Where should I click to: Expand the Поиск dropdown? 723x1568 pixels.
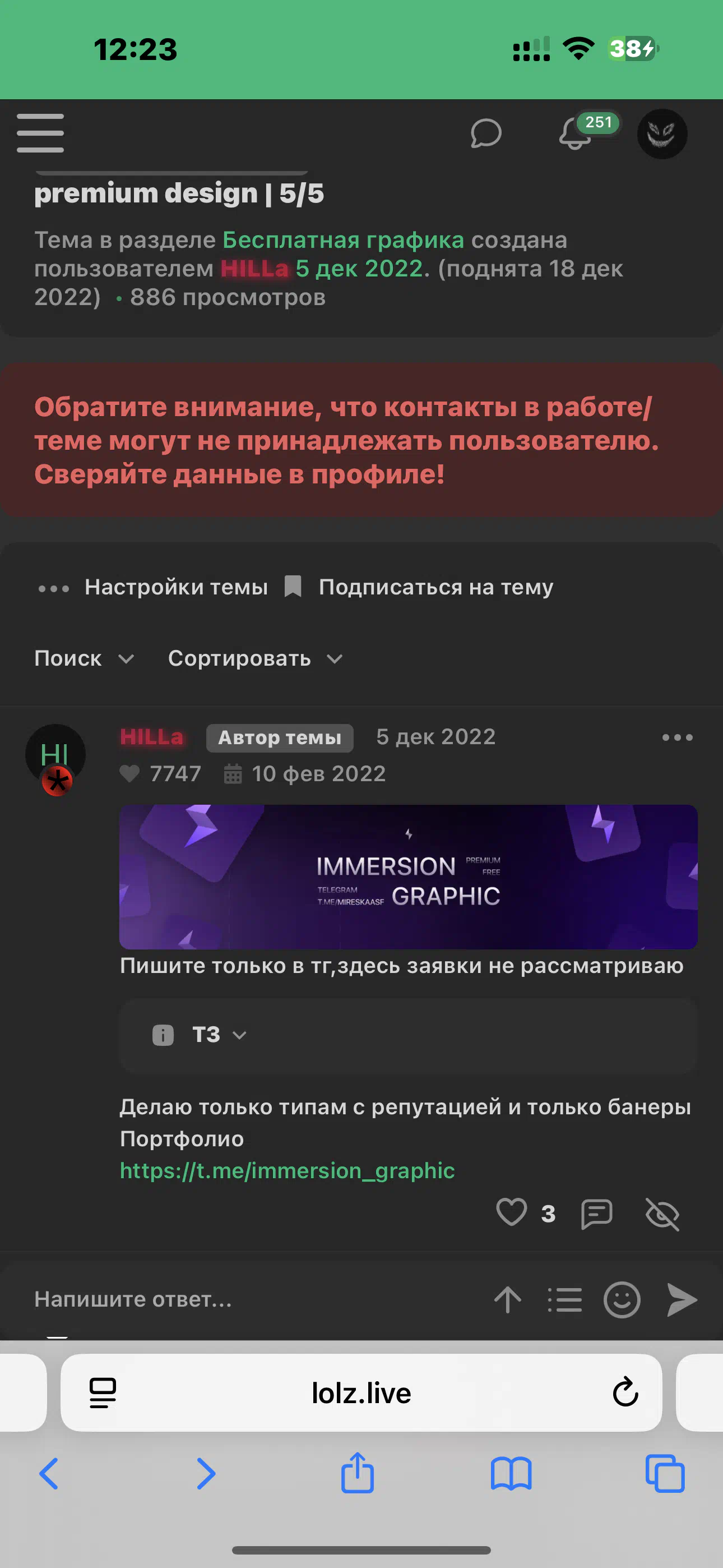click(84, 658)
